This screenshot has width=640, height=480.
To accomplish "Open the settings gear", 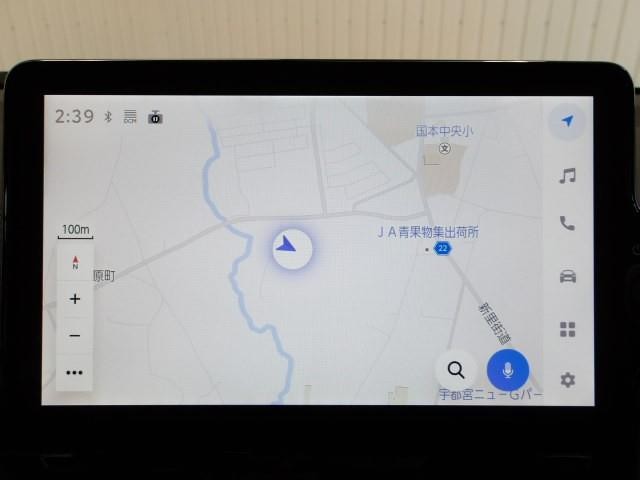I will (567, 380).
